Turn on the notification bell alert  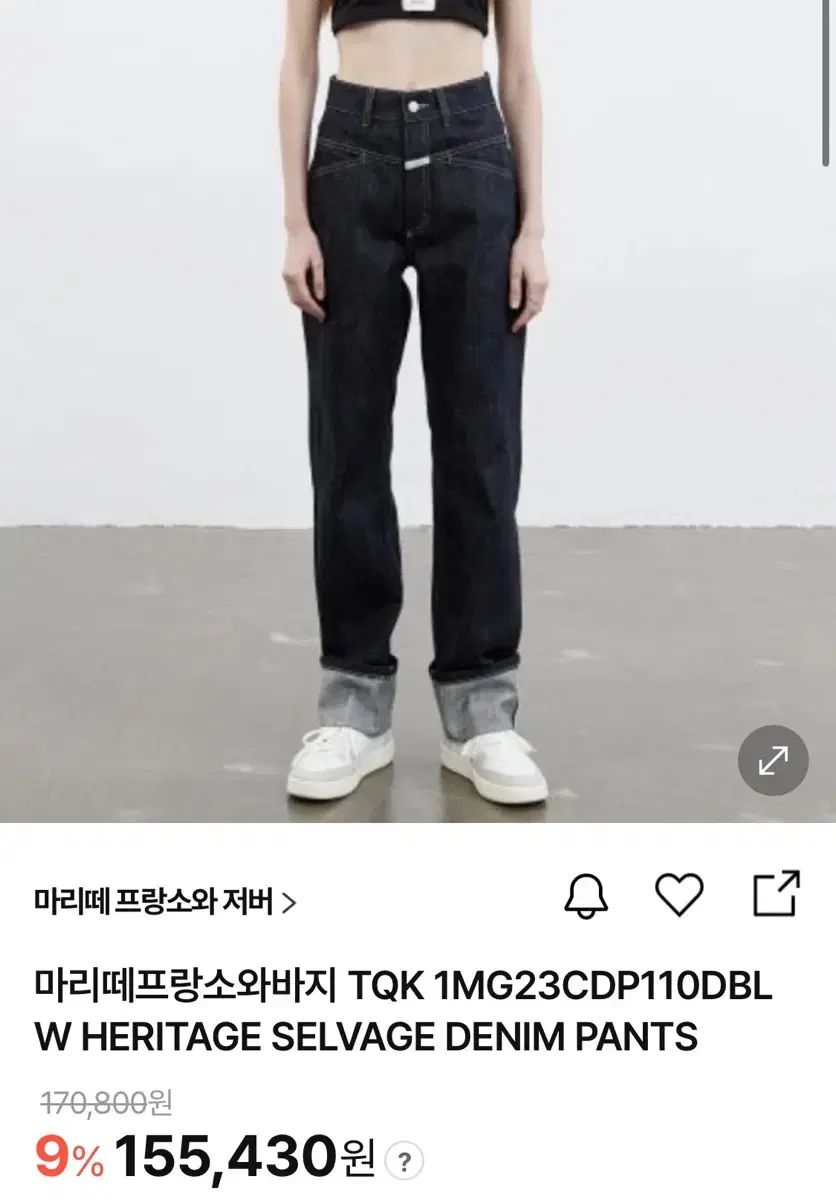[586, 894]
